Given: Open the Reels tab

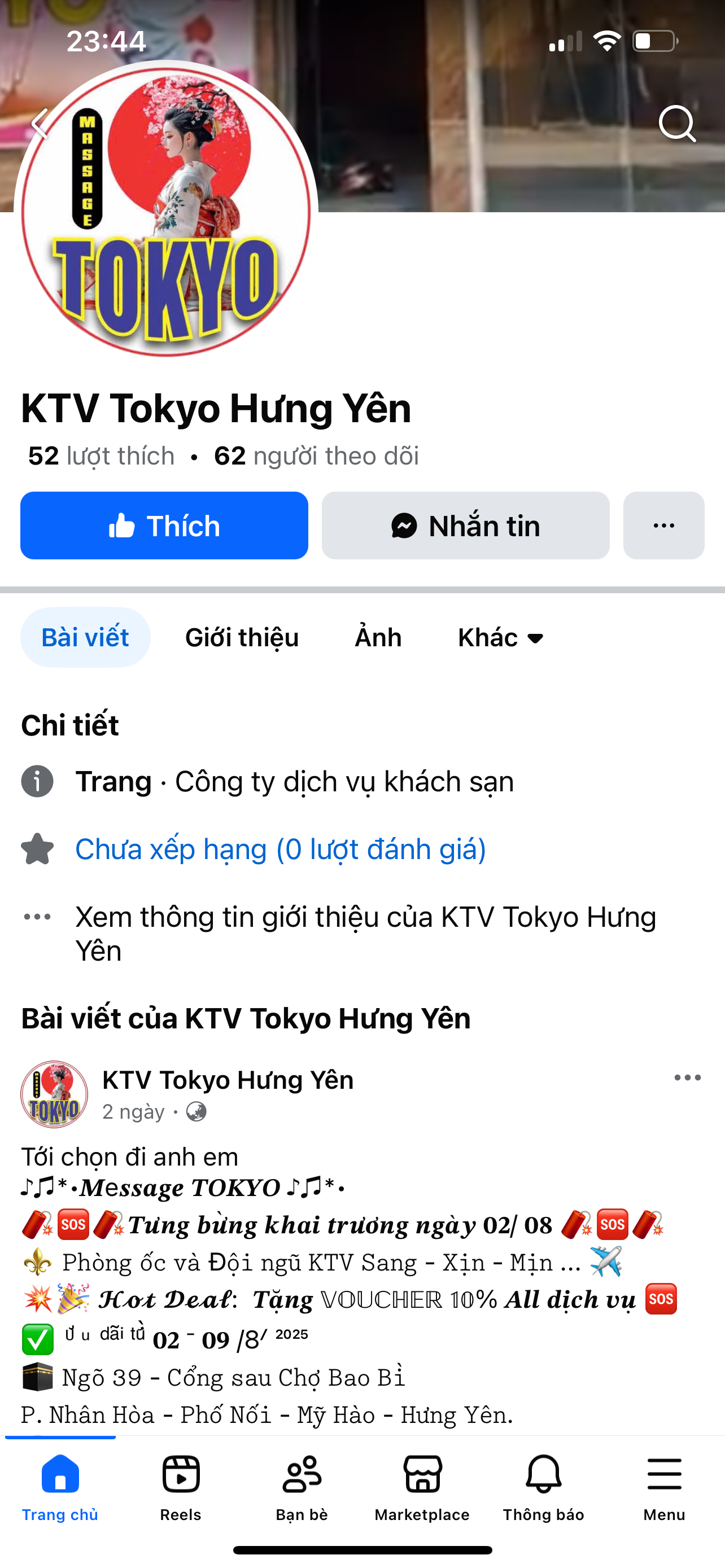Looking at the screenshot, I should click(181, 1486).
